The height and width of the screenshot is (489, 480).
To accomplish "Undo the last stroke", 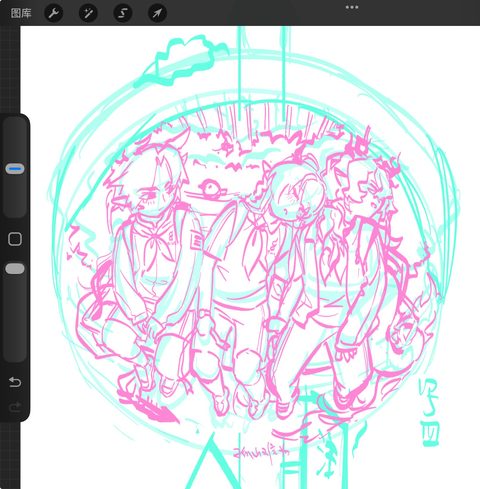I will tap(15, 382).
